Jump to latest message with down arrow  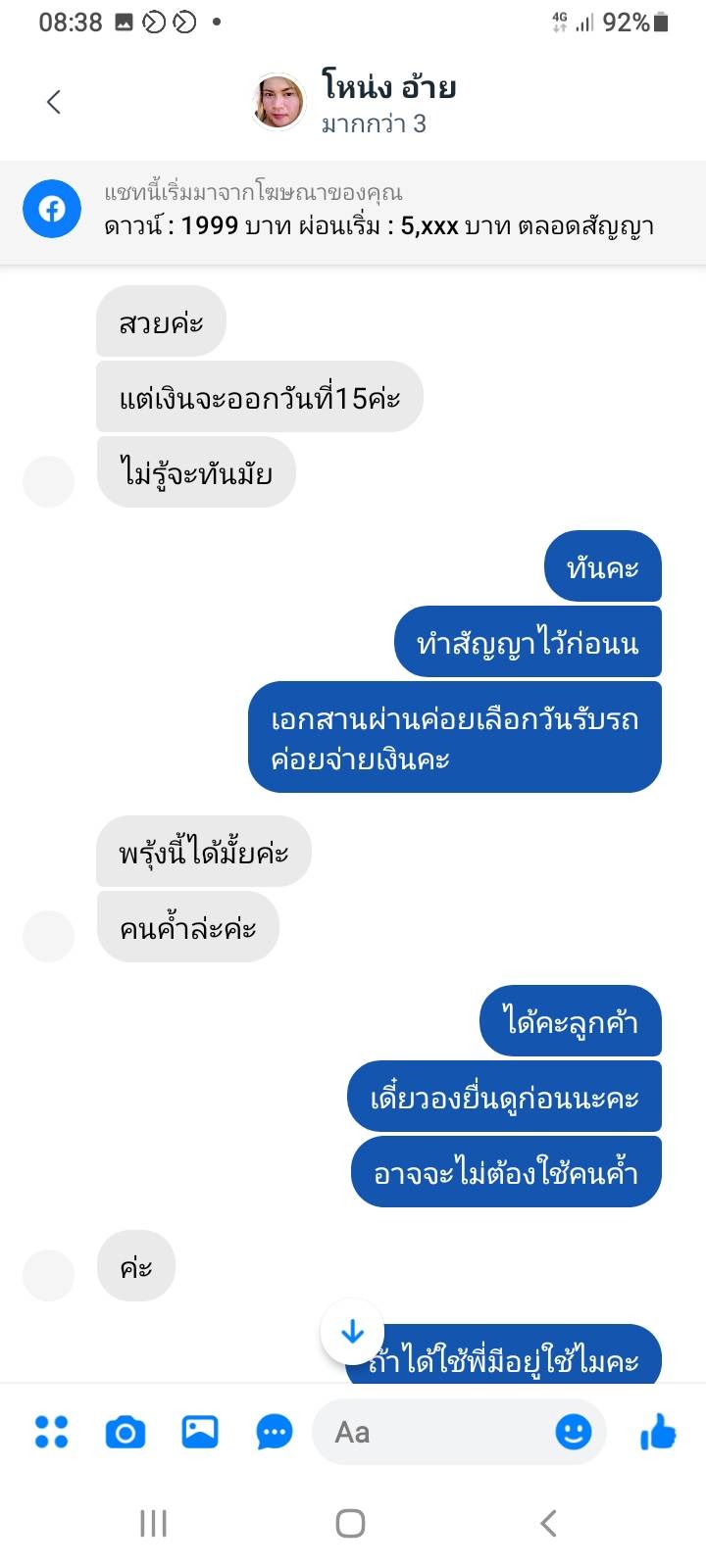pyautogui.click(x=352, y=1332)
